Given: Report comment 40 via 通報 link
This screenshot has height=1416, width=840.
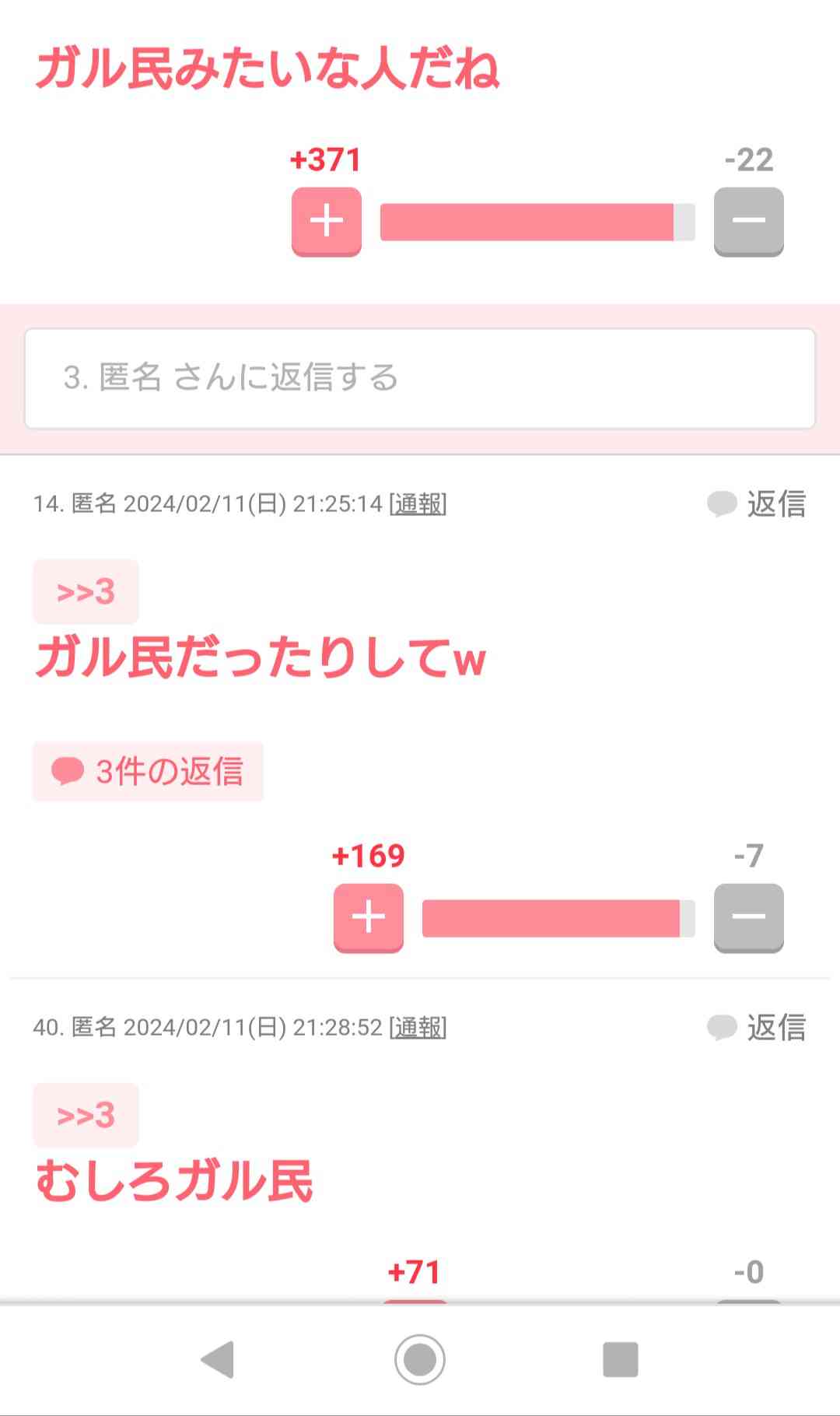Looking at the screenshot, I should pyautogui.click(x=418, y=1028).
